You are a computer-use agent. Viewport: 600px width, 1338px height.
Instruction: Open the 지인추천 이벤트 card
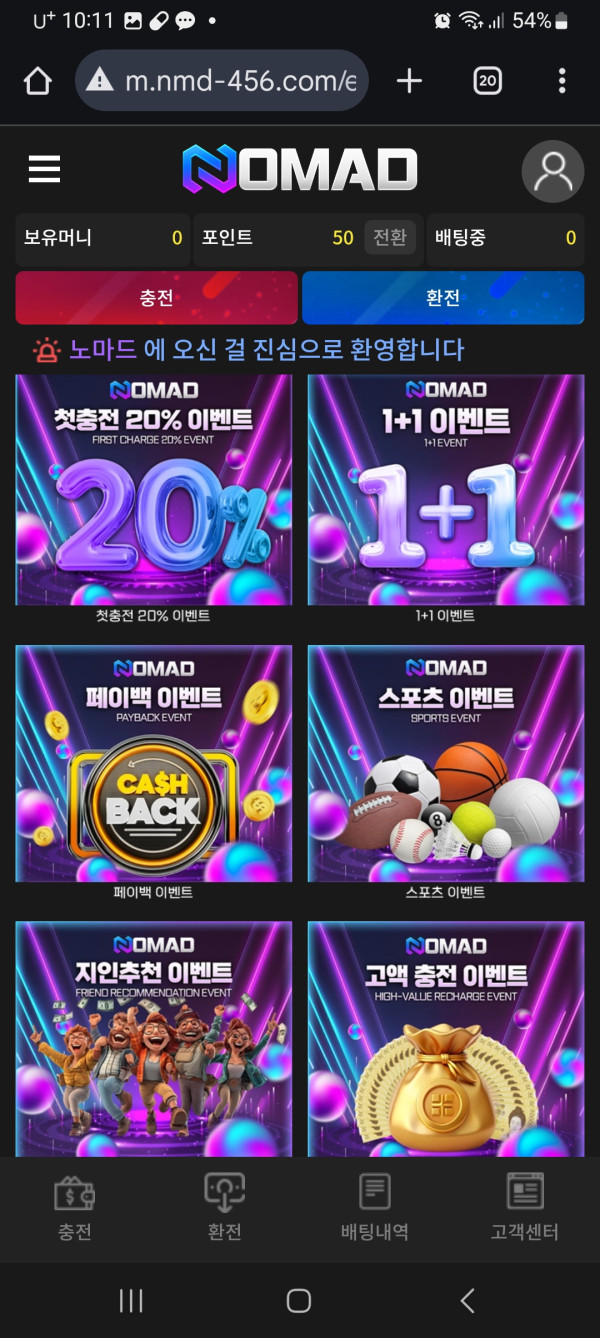pyautogui.click(x=154, y=1038)
